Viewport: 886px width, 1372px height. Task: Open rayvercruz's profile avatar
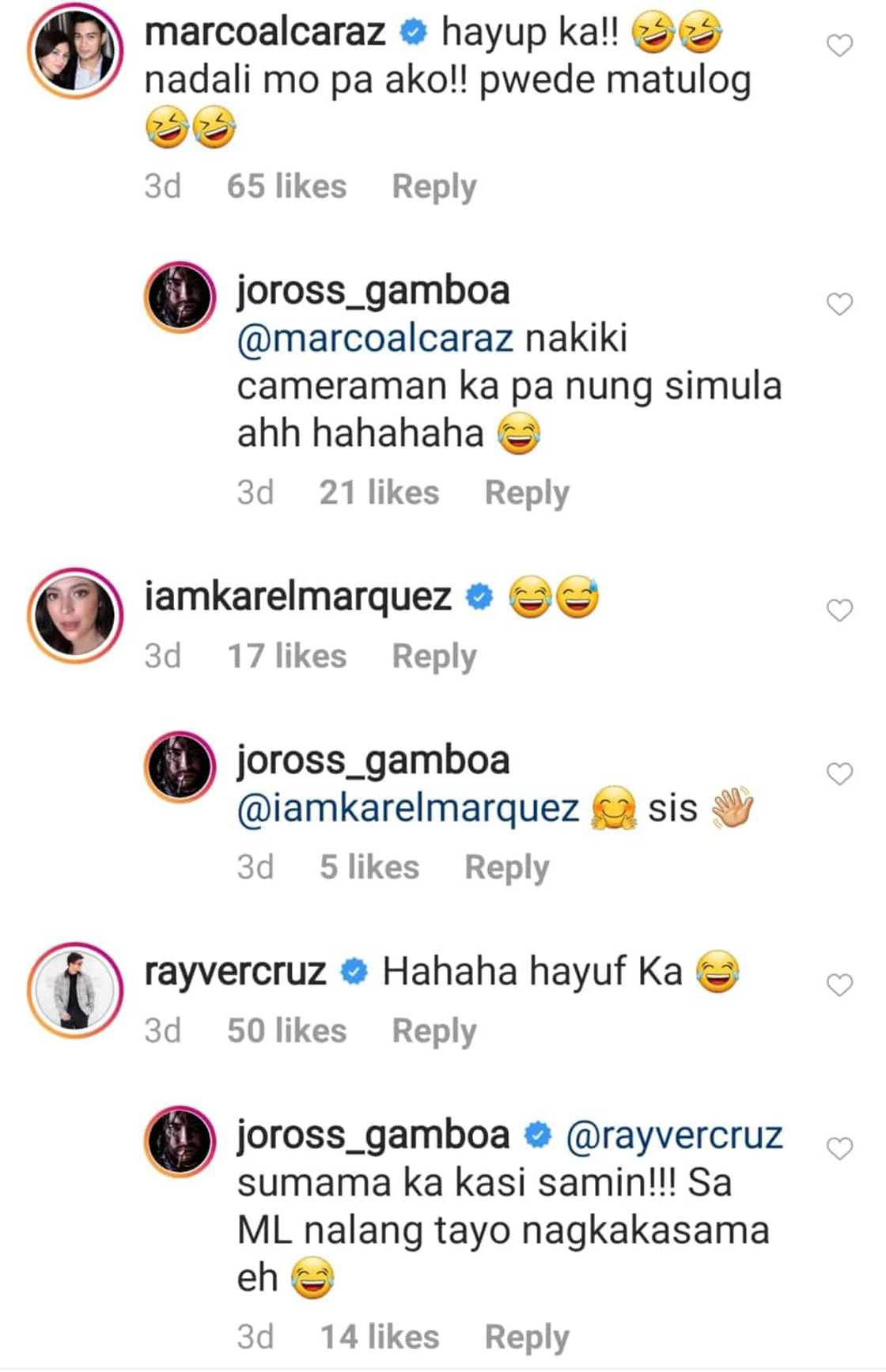tap(75, 990)
